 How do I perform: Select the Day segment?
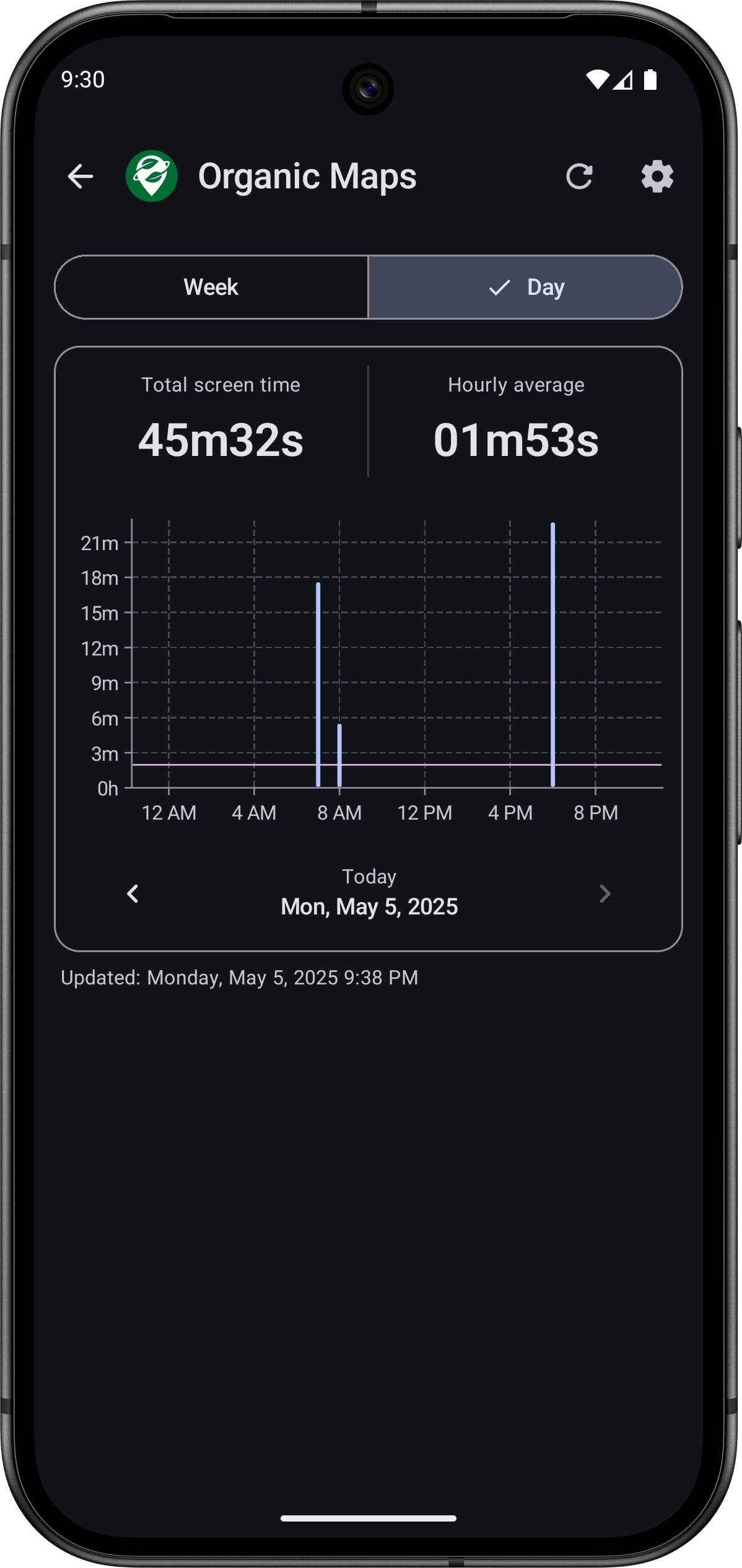(x=525, y=287)
